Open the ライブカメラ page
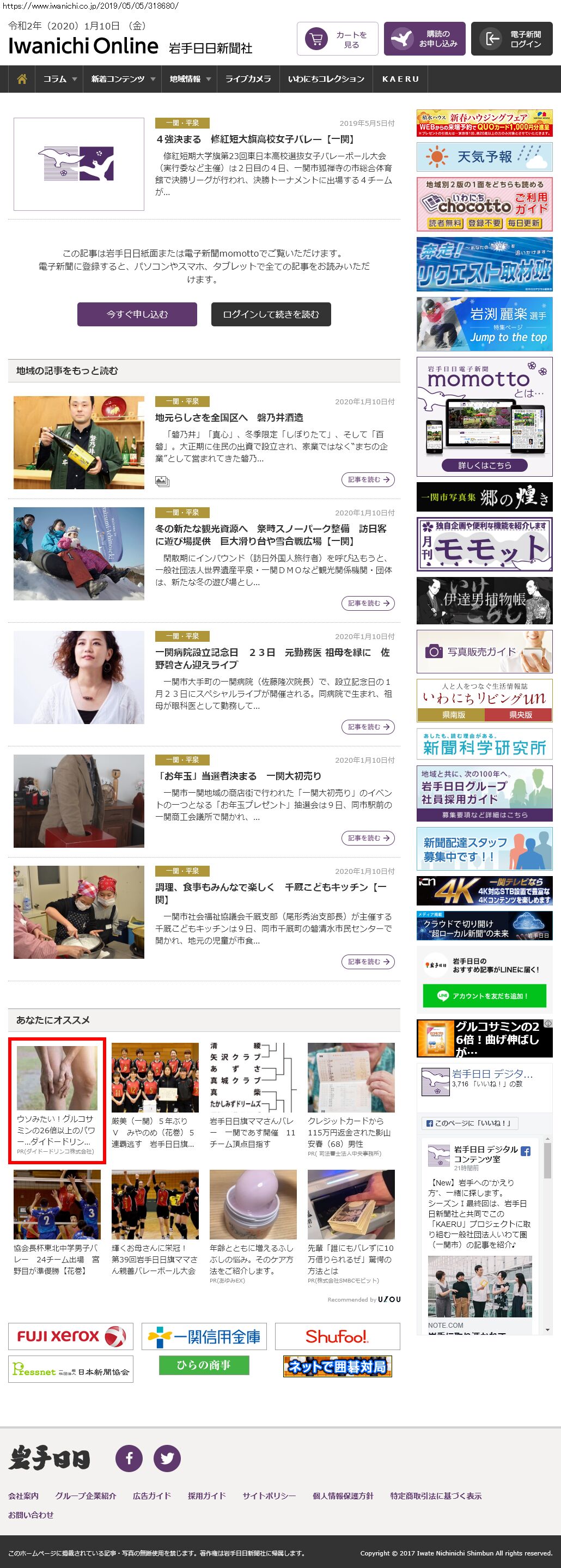 pos(248,79)
